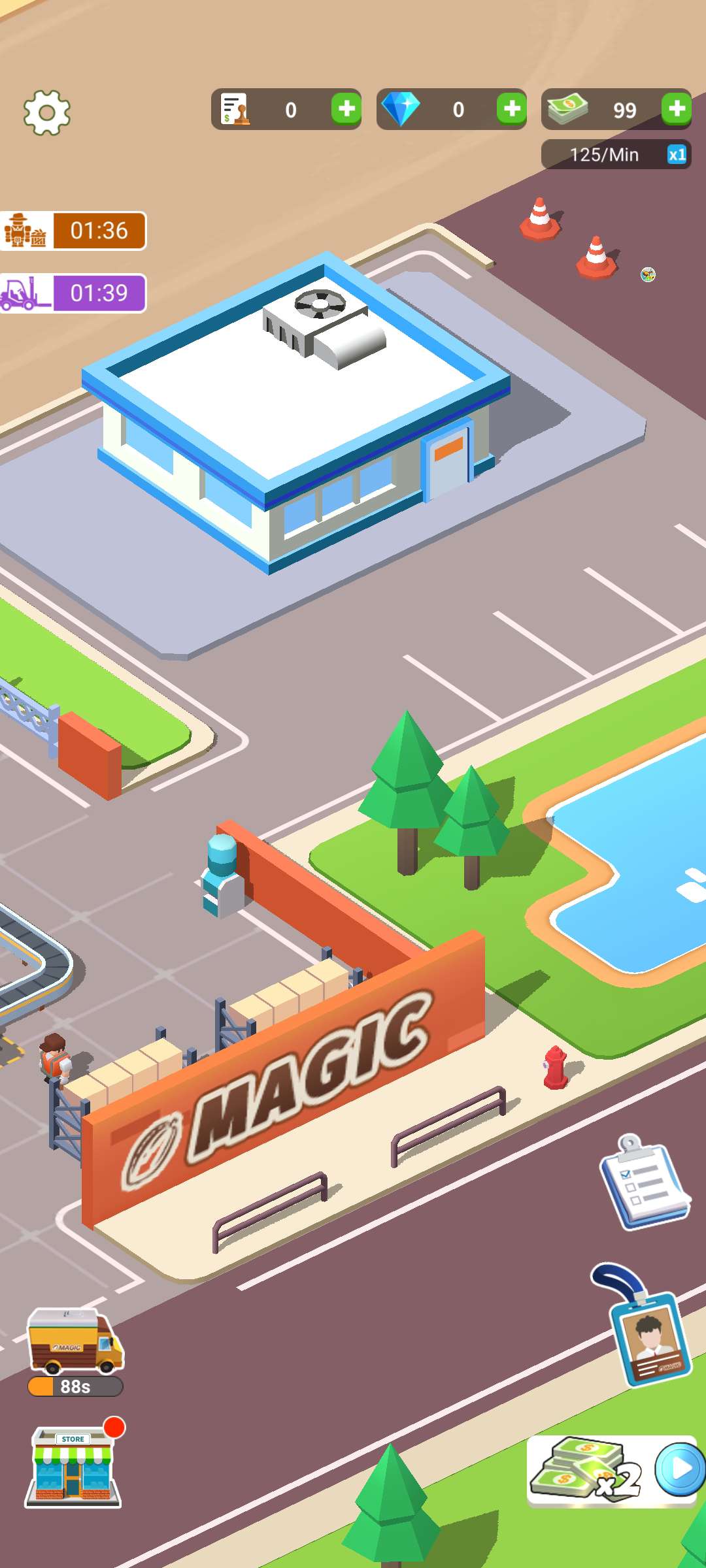This screenshot has width=706, height=1568.
Task: Open the worker boost timer 01:36
Action: pyautogui.click(x=73, y=231)
